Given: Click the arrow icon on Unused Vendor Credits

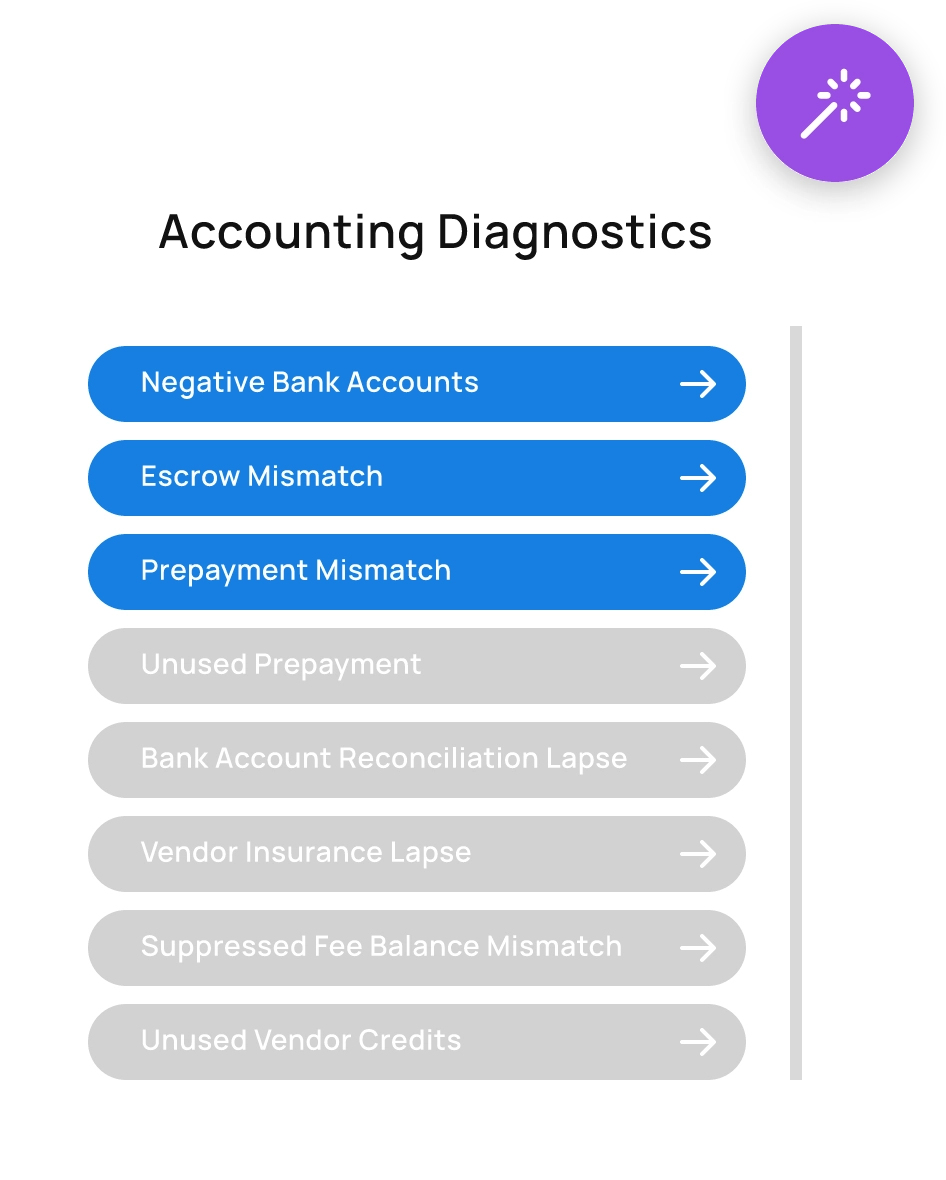Looking at the screenshot, I should coord(699,1041).
